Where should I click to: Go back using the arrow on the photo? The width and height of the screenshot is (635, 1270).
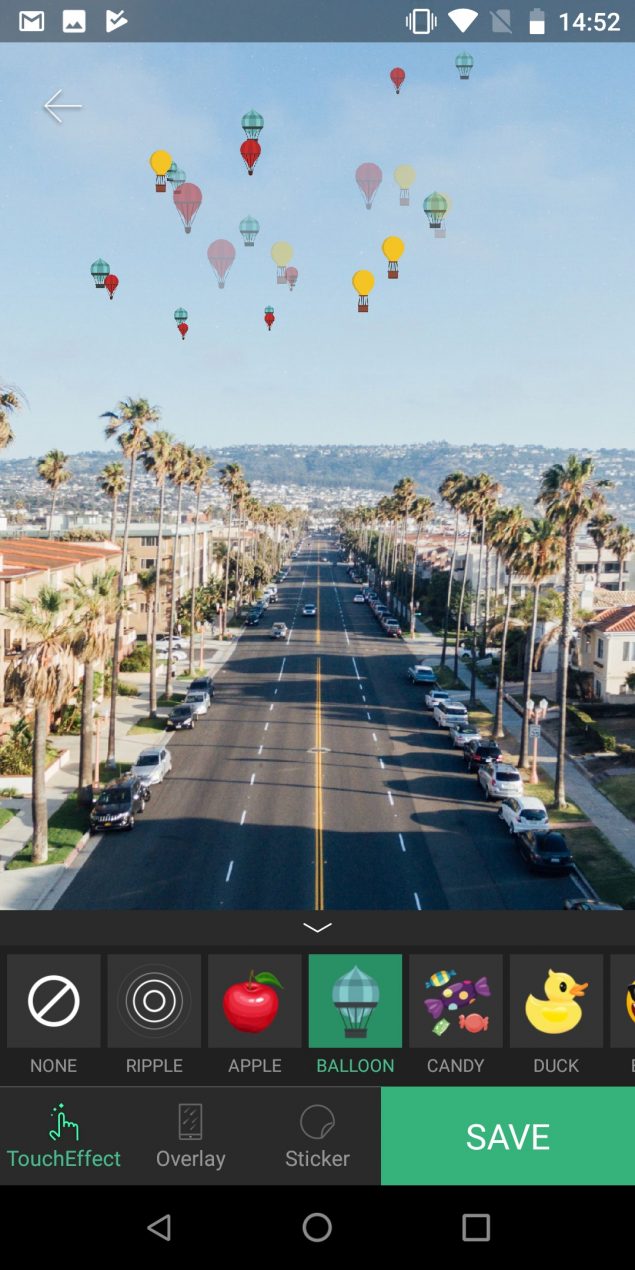click(x=63, y=106)
